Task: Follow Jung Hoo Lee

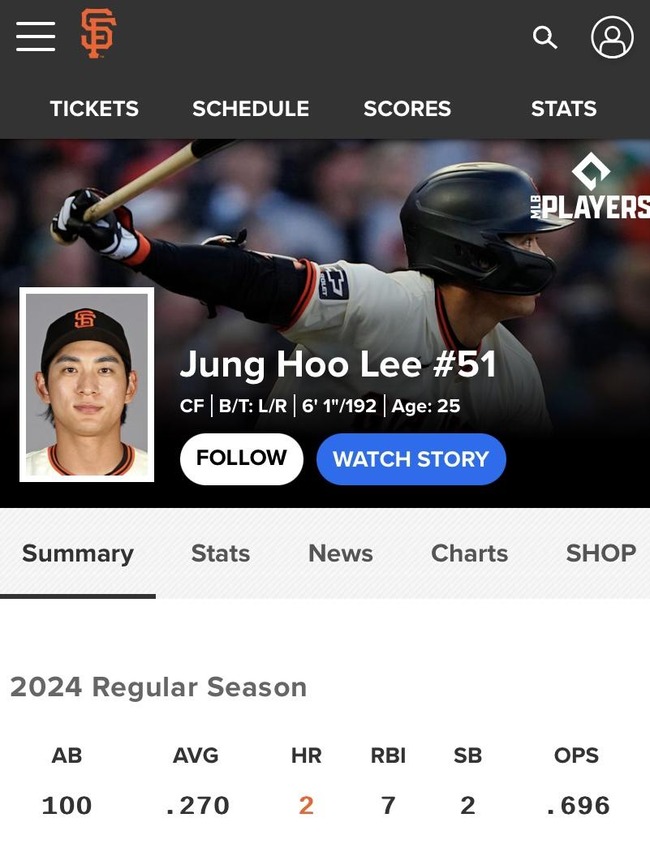Action: point(241,459)
